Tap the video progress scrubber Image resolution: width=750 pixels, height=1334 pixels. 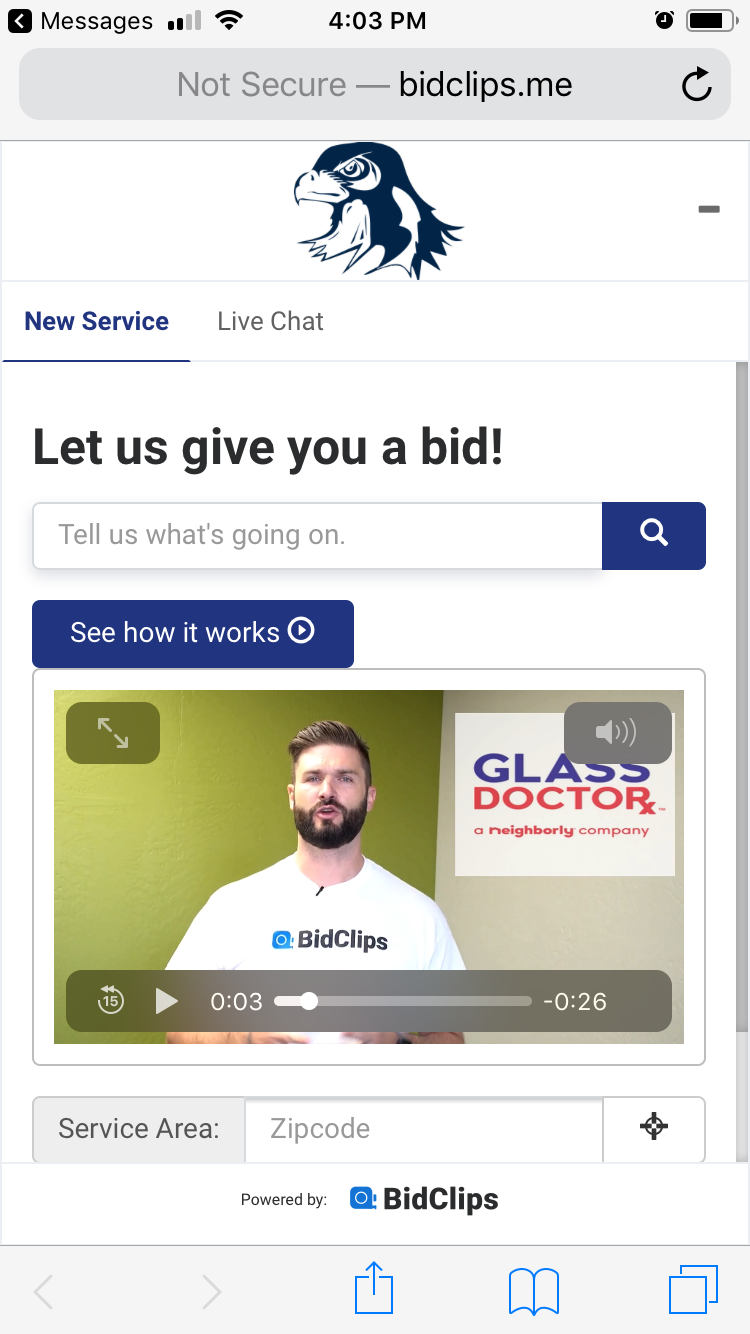coord(309,1001)
